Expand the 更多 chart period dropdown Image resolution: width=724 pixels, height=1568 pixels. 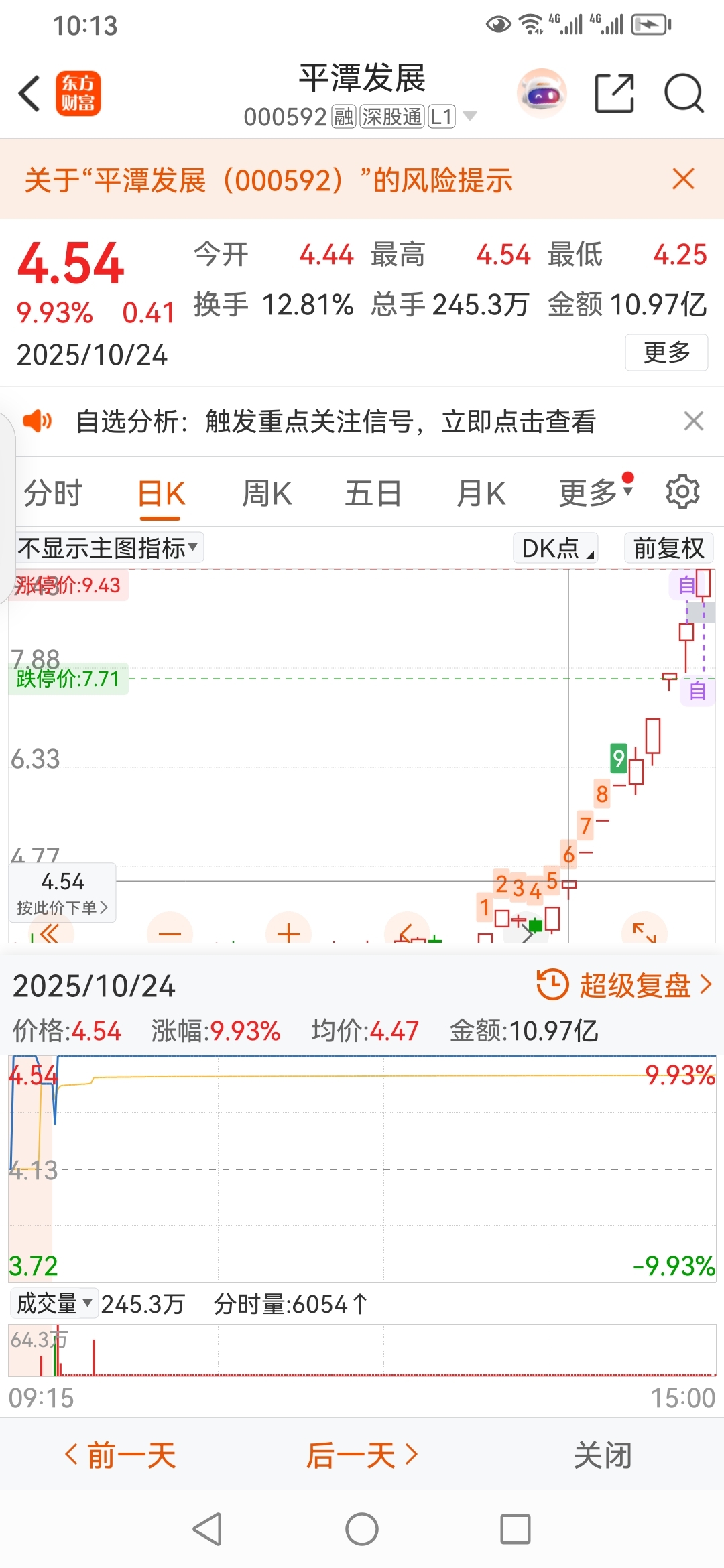pos(595,493)
